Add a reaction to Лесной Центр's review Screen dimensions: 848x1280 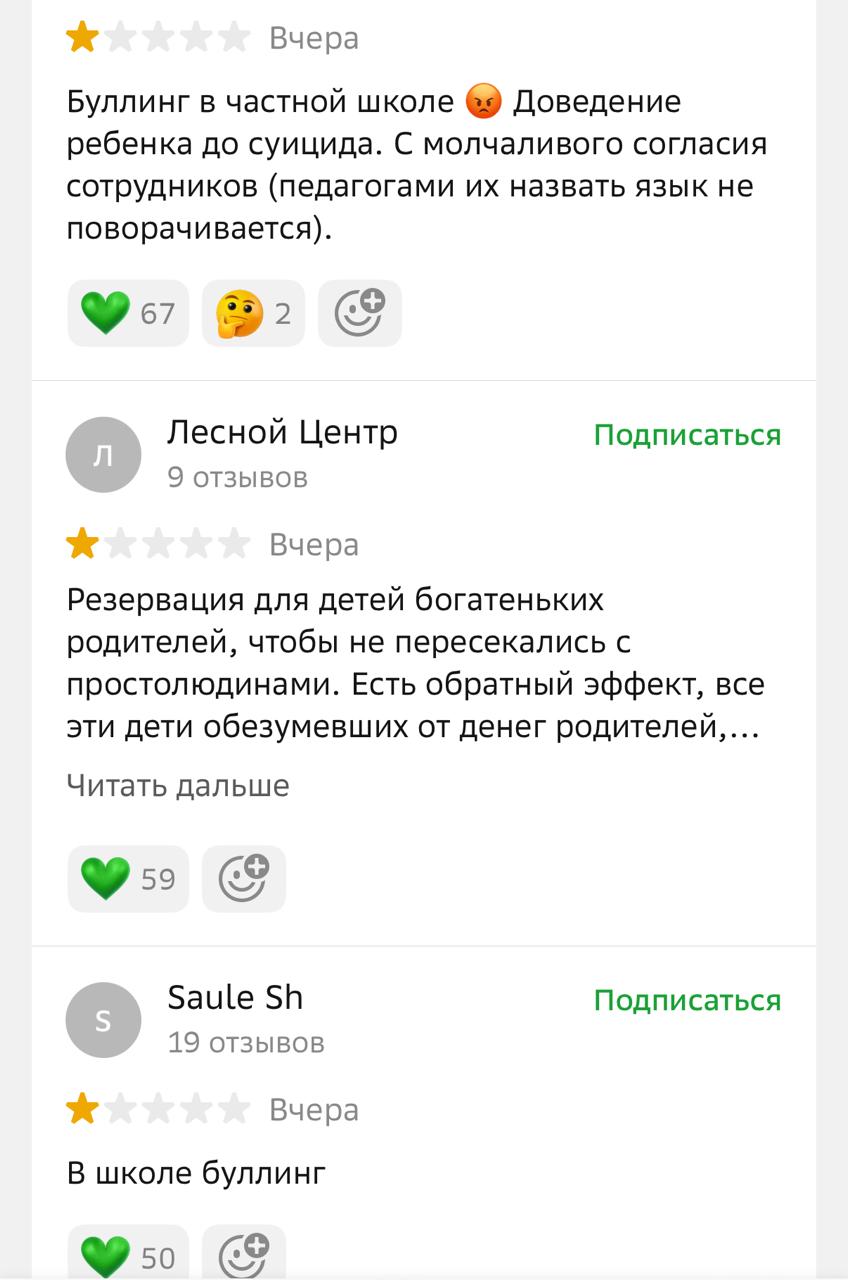coord(244,879)
